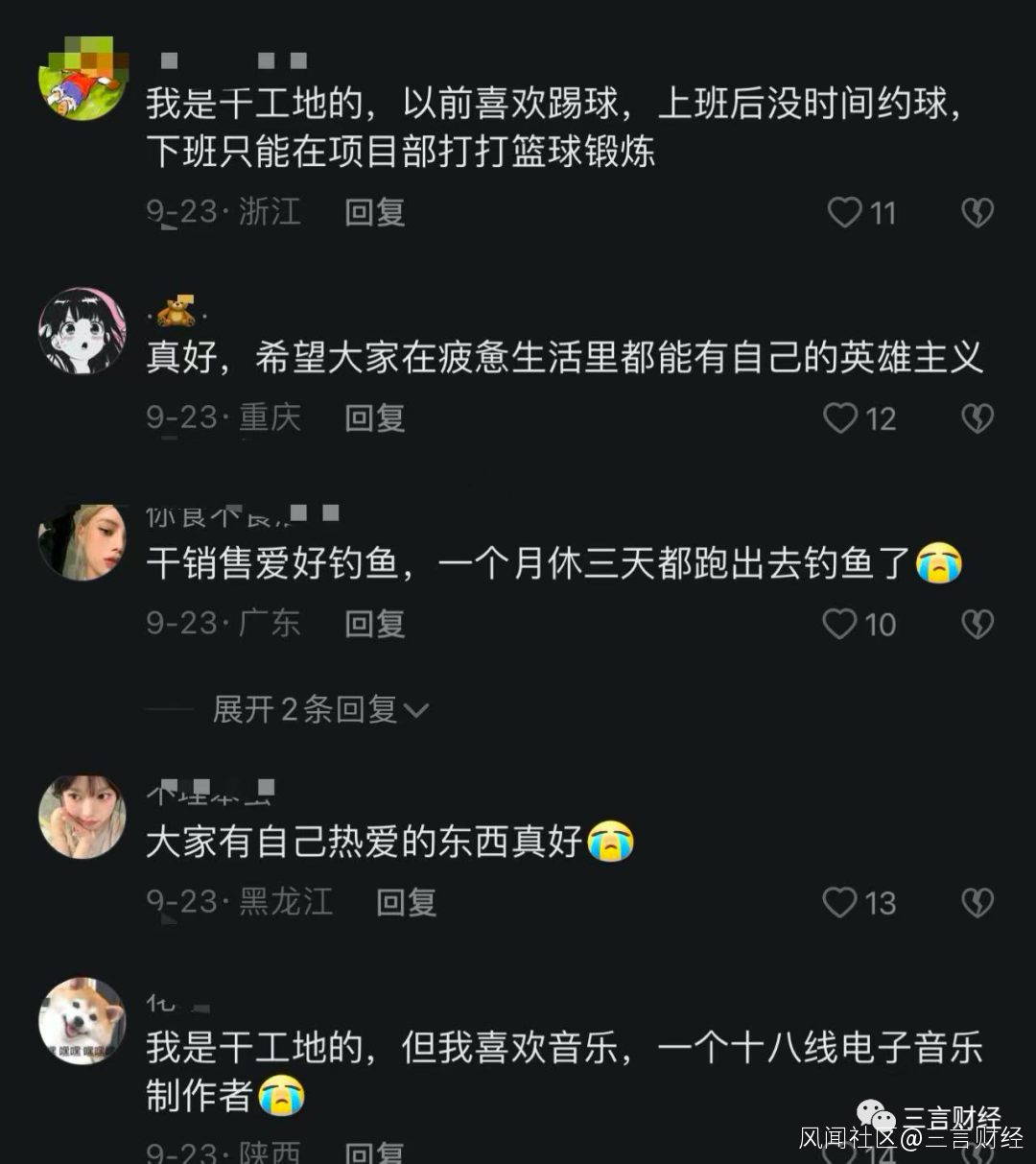Like the sales worker's fishing comment

[839, 624]
